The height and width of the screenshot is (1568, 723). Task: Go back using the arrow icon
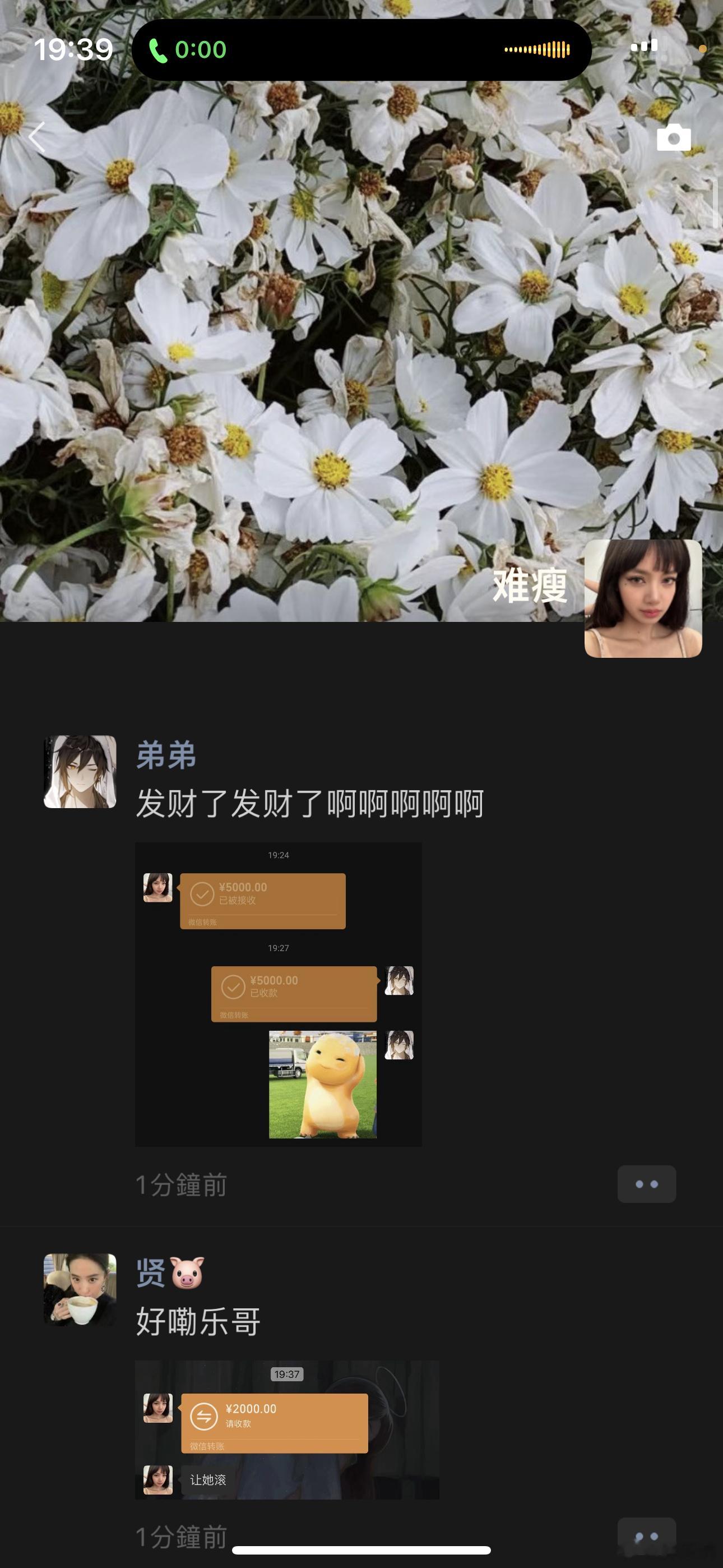click(x=38, y=137)
